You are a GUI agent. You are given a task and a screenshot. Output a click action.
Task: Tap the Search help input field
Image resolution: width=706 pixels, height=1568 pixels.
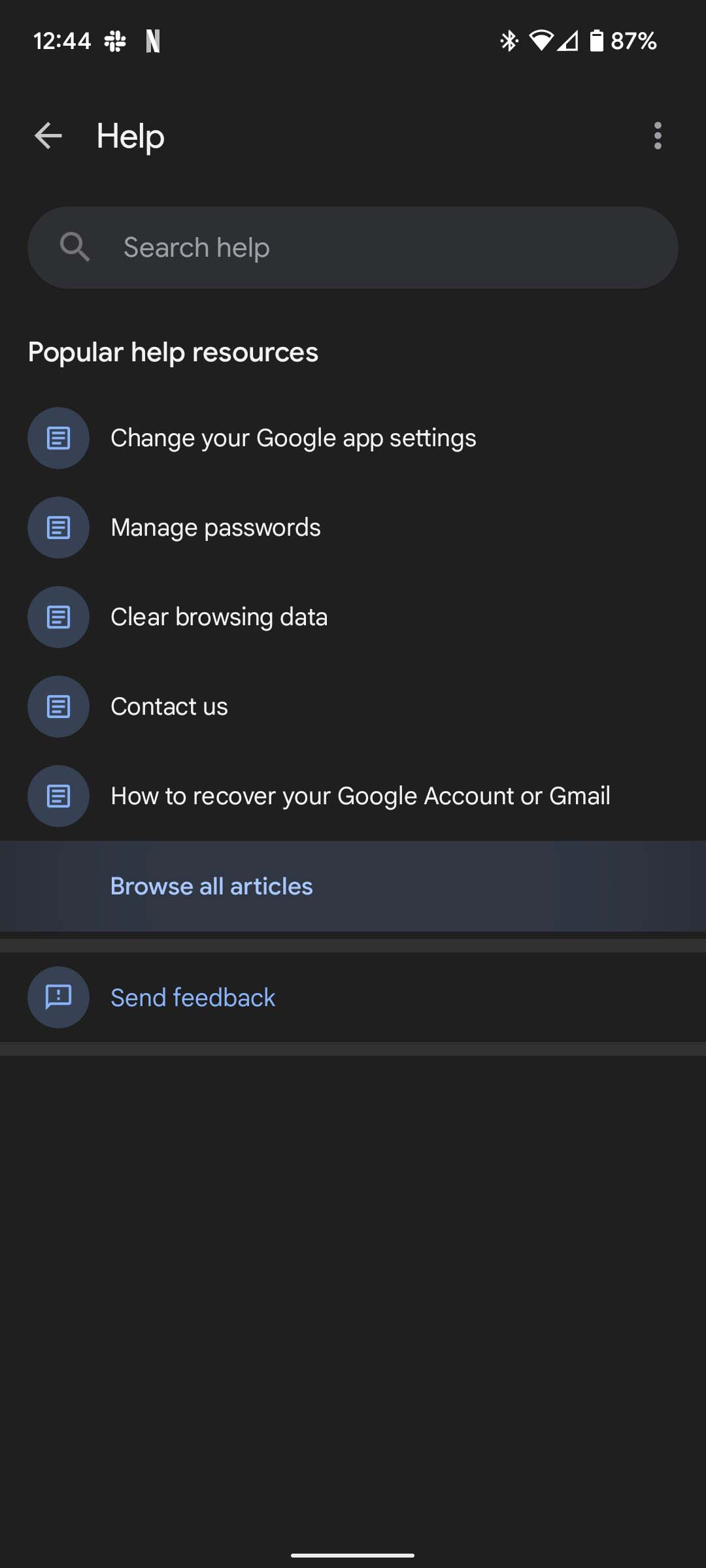click(x=353, y=247)
